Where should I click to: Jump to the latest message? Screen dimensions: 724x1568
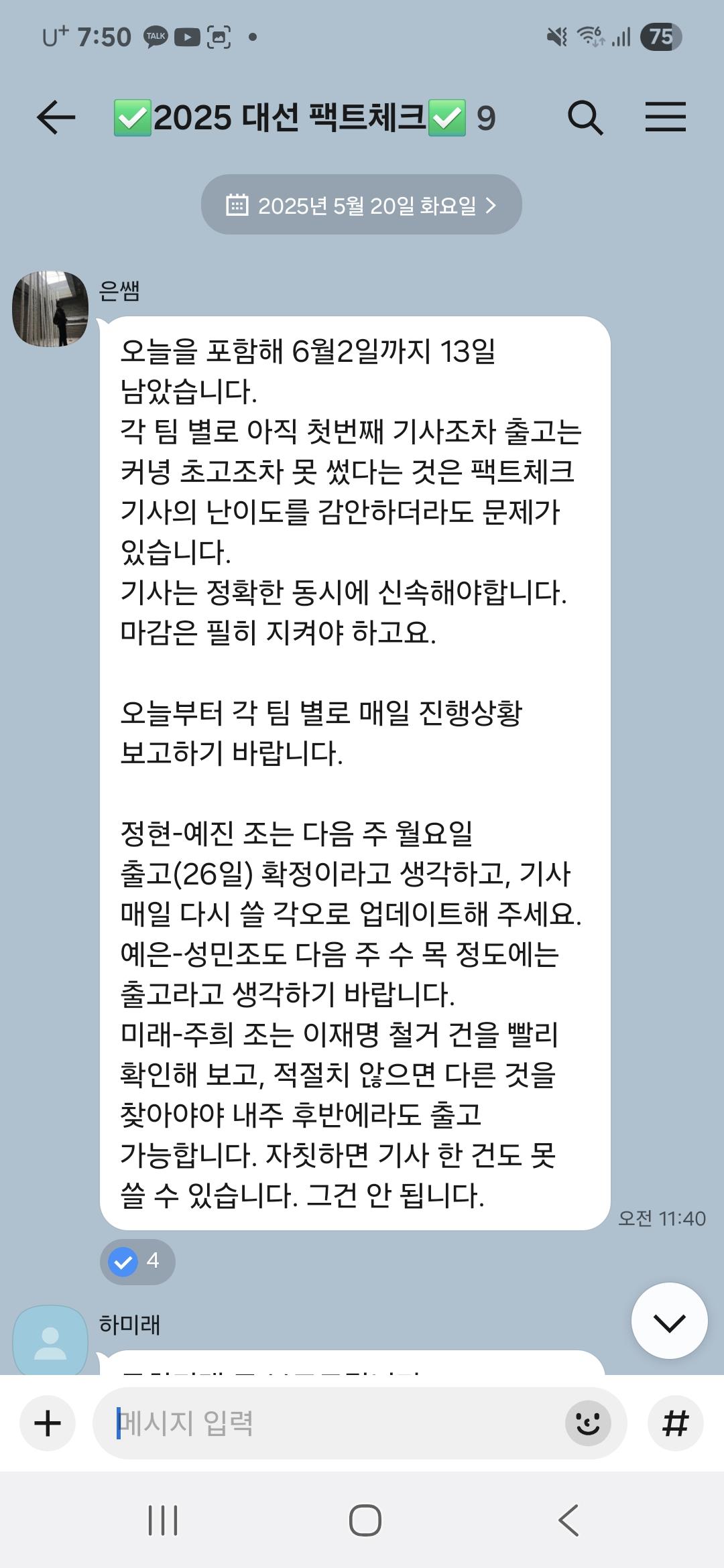[x=669, y=1321]
